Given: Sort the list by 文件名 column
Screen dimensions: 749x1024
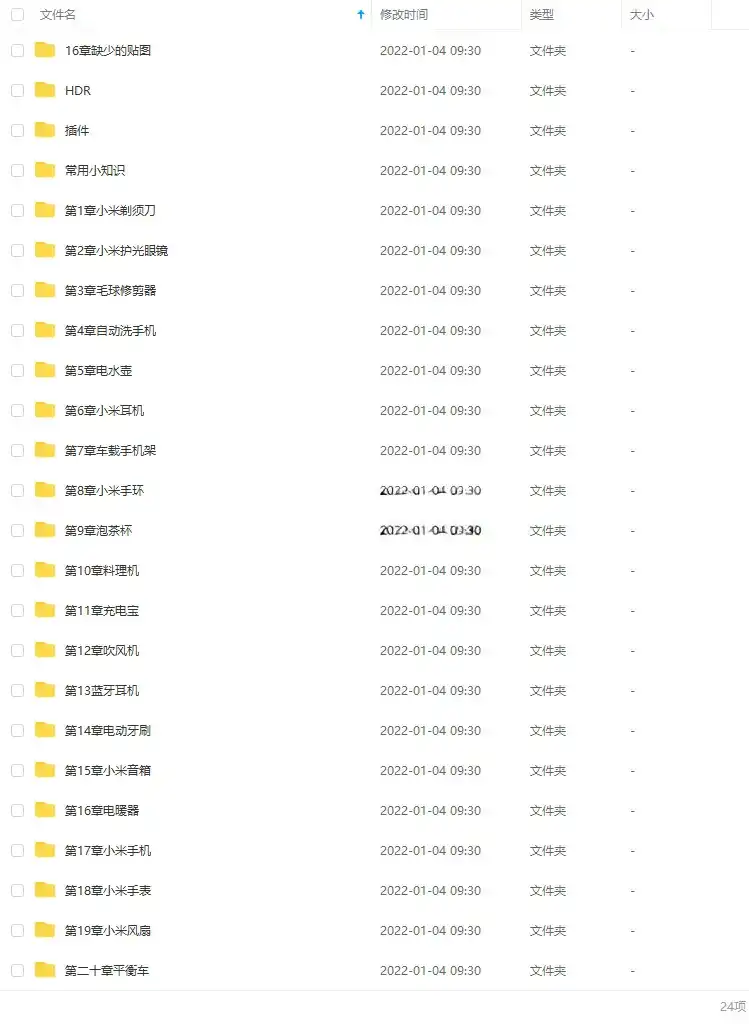Looking at the screenshot, I should click(57, 15).
